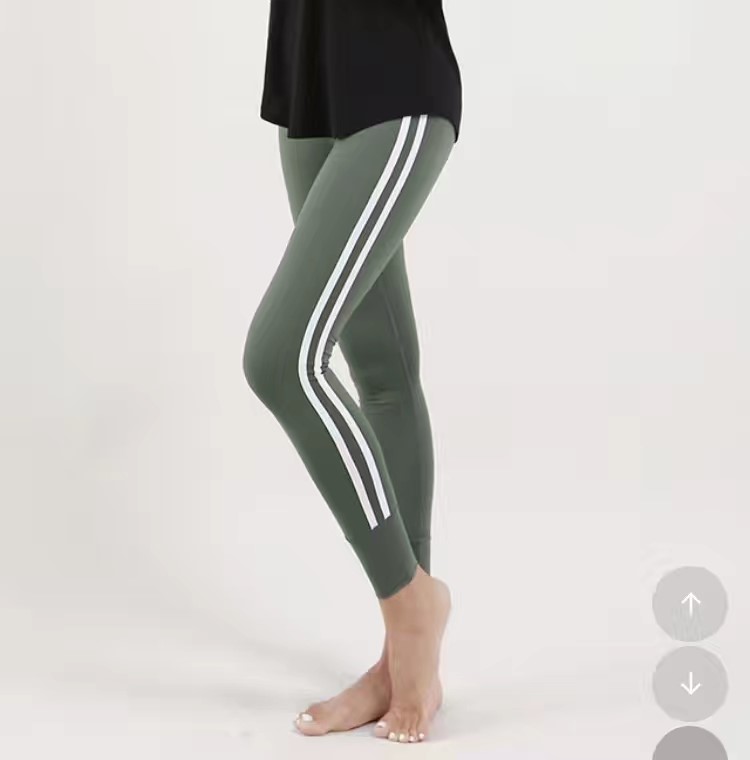Tap the up arrow floating button
Image resolution: width=750 pixels, height=760 pixels.
(x=690, y=604)
